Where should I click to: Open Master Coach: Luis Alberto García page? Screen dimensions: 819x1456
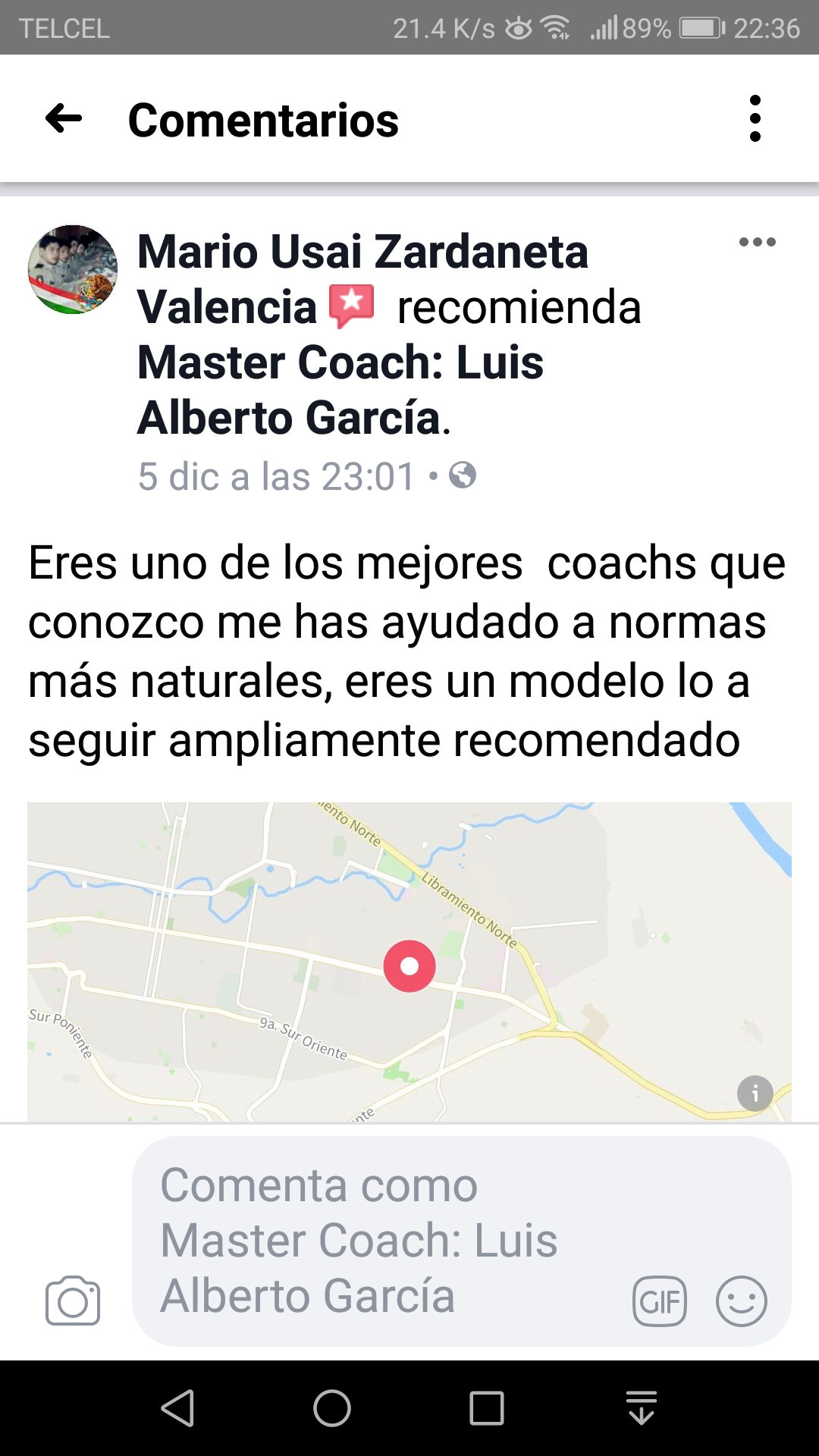[x=340, y=390]
